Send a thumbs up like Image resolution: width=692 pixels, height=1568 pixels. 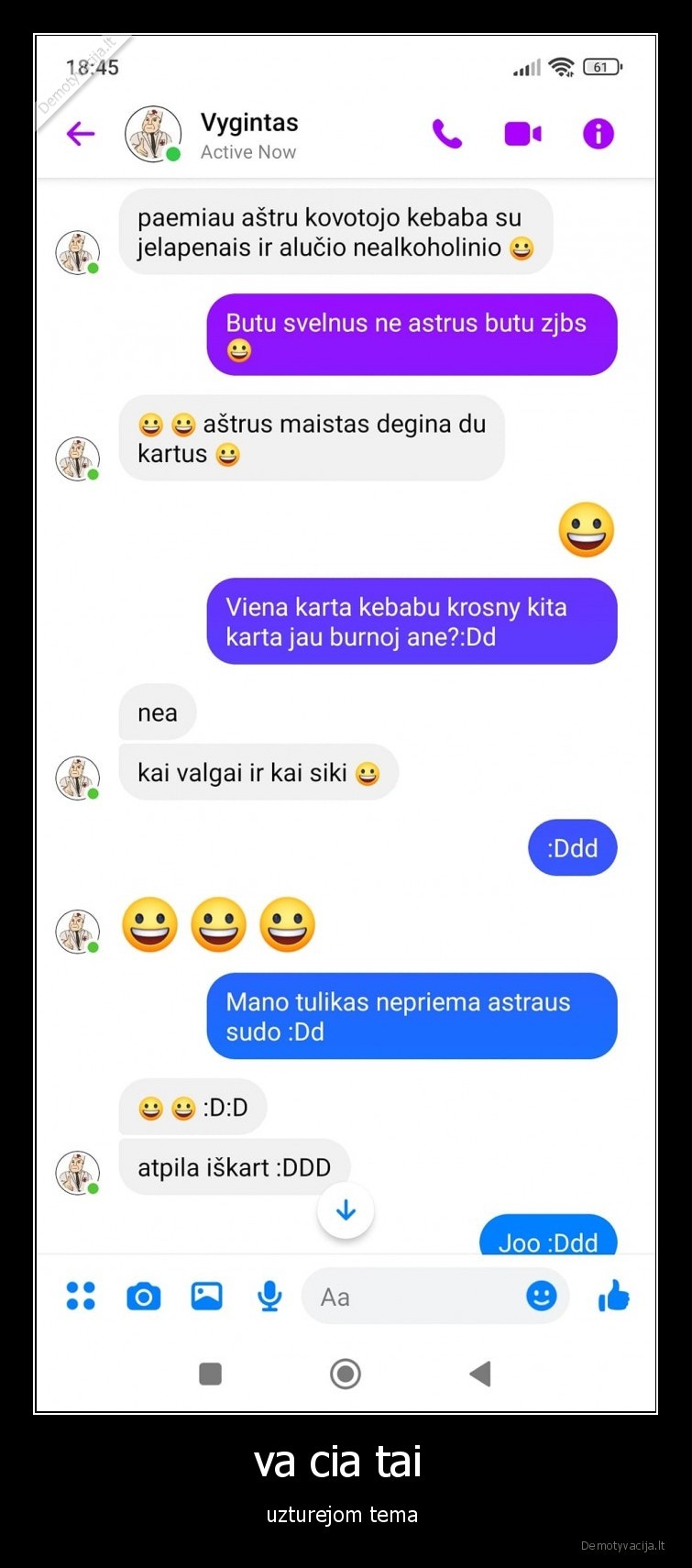[x=612, y=1297]
